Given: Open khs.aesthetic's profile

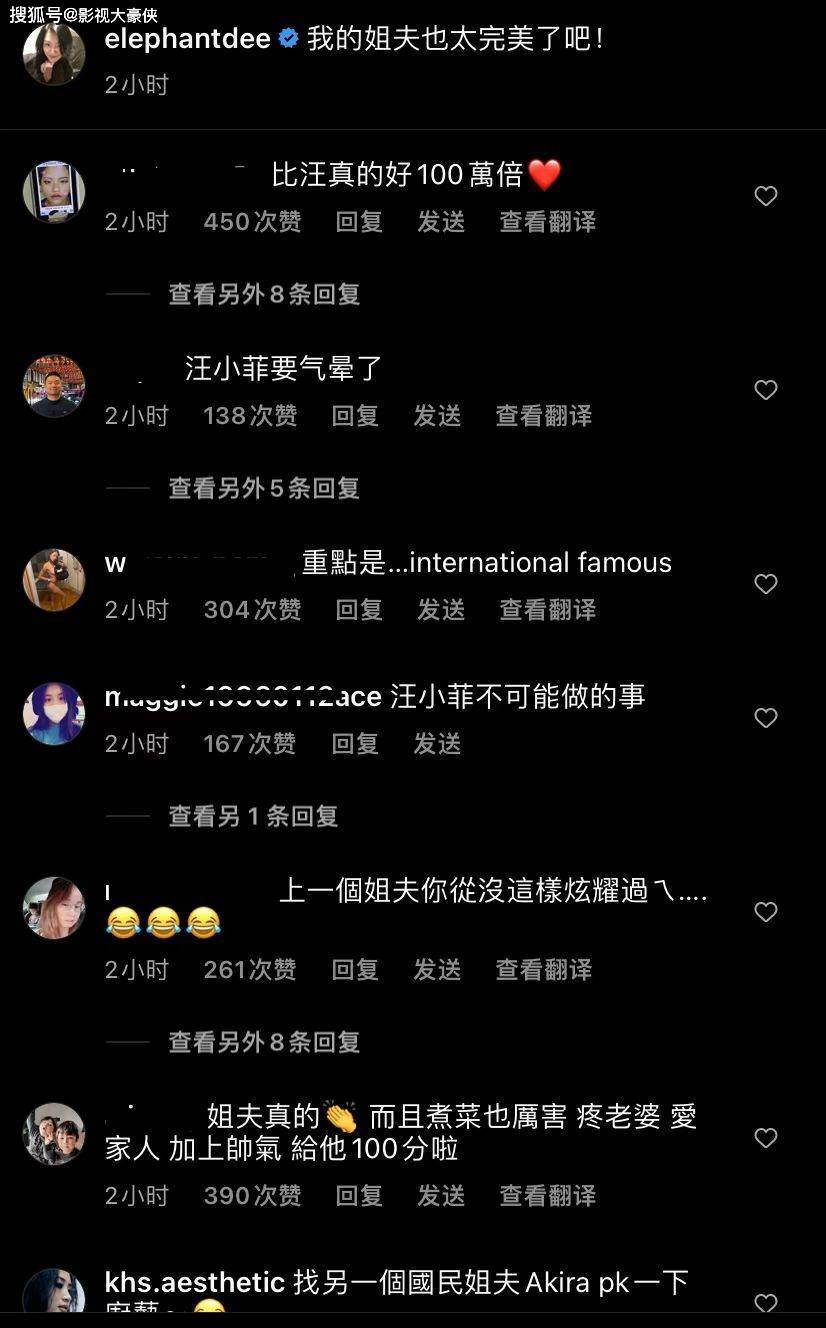Looking at the screenshot, I should [195, 1282].
